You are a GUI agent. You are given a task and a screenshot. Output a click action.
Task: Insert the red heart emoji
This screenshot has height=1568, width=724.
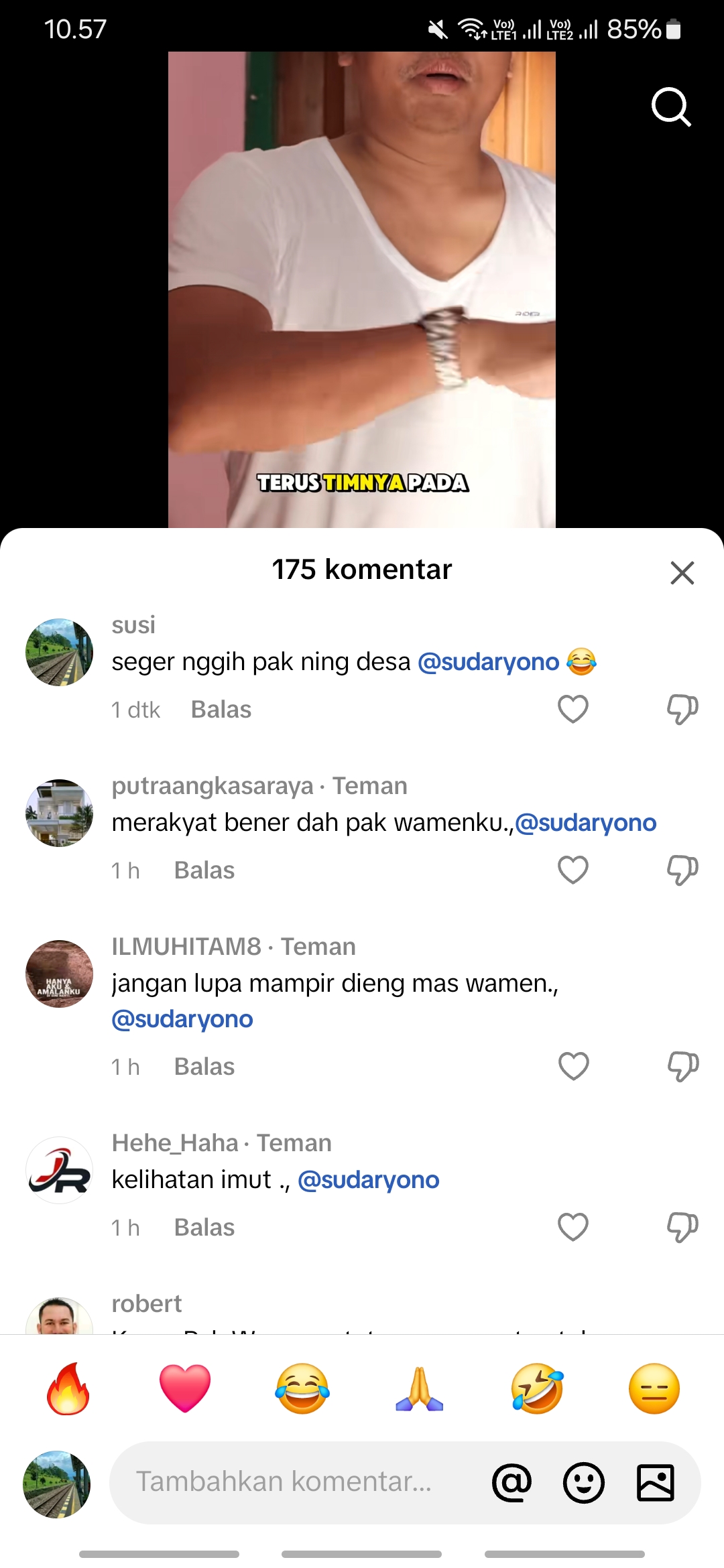pyautogui.click(x=185, y=1388)
